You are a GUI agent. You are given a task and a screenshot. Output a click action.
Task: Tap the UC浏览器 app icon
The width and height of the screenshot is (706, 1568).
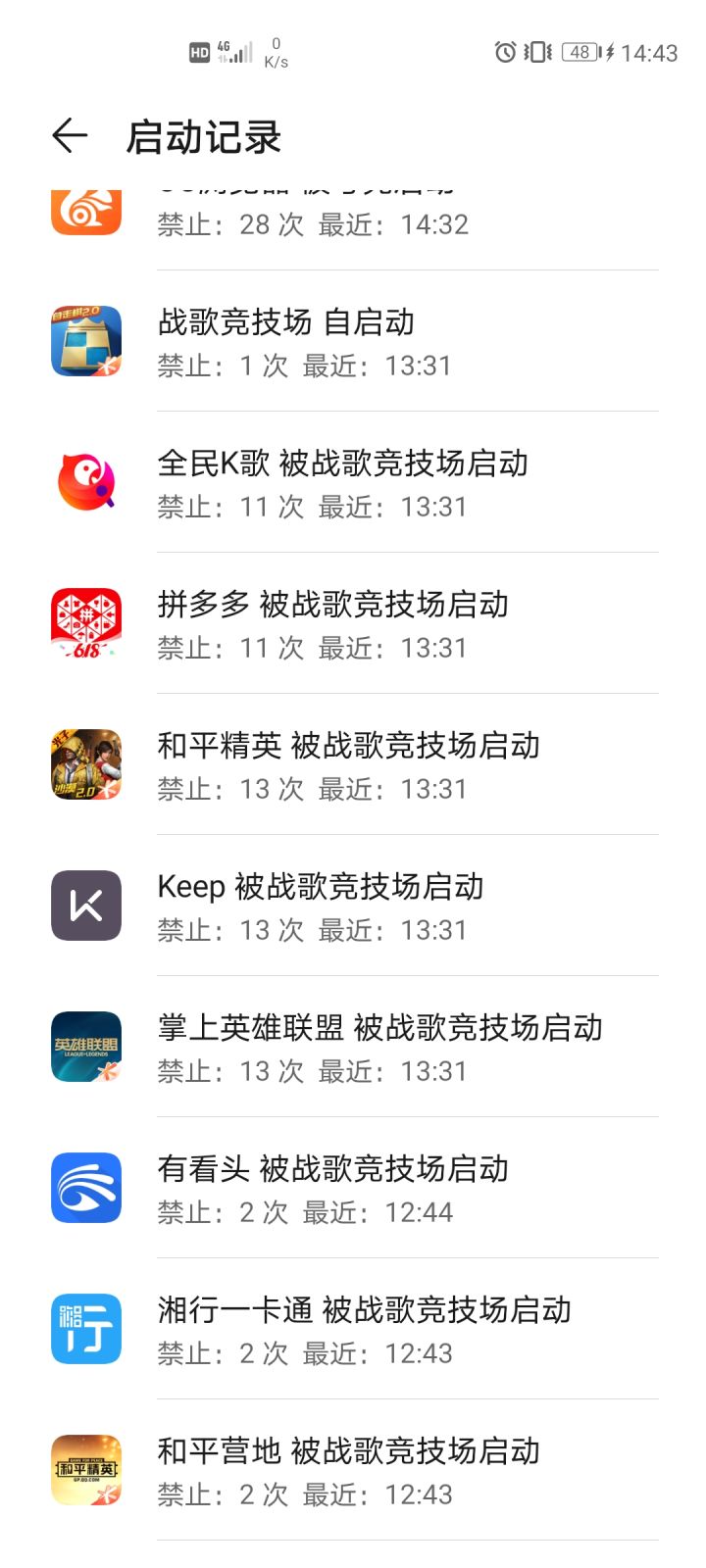tap(84, 209)
